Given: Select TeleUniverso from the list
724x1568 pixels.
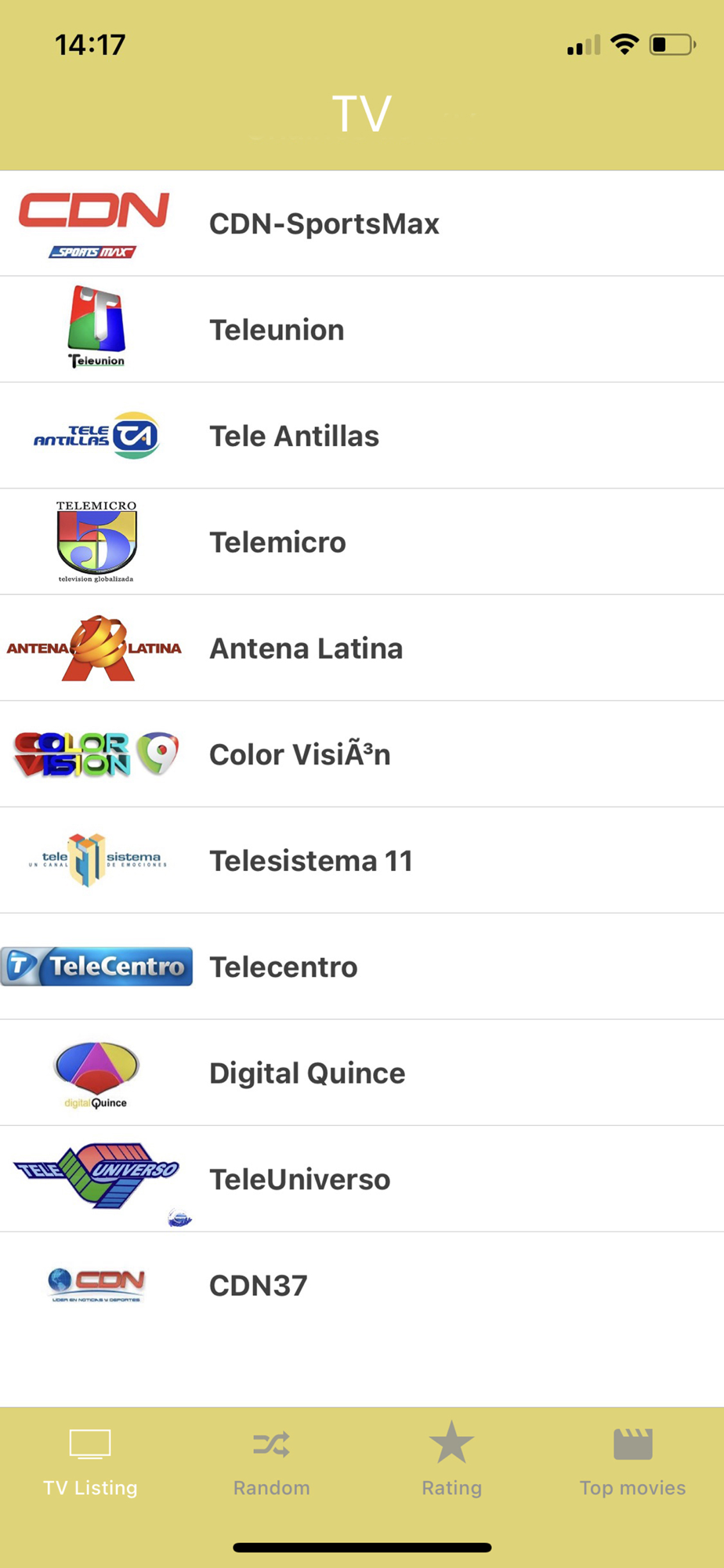Looking at the screenshot, I should 362,1179.
